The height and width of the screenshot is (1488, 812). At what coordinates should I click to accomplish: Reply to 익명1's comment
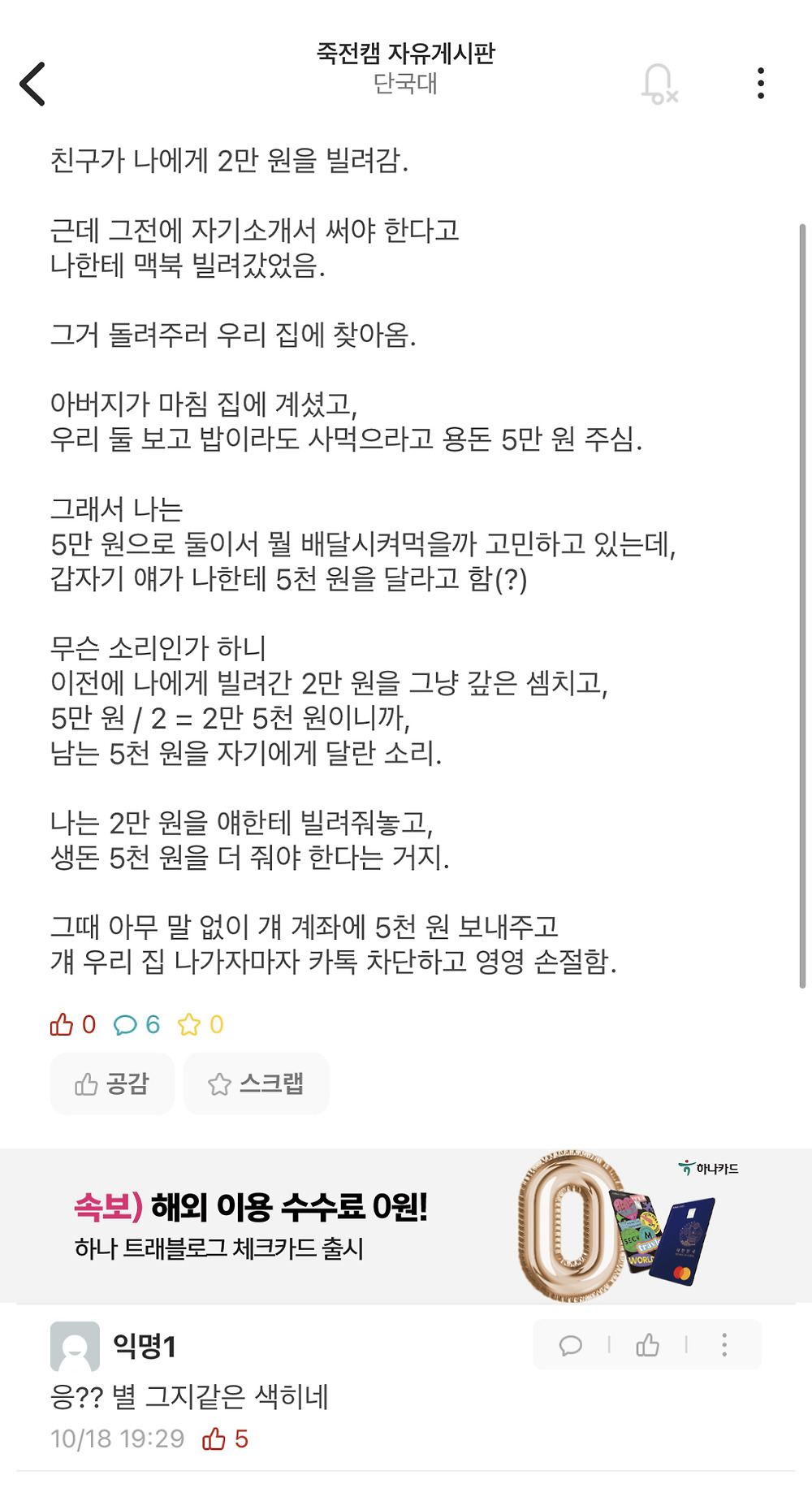click(571, 1346)
